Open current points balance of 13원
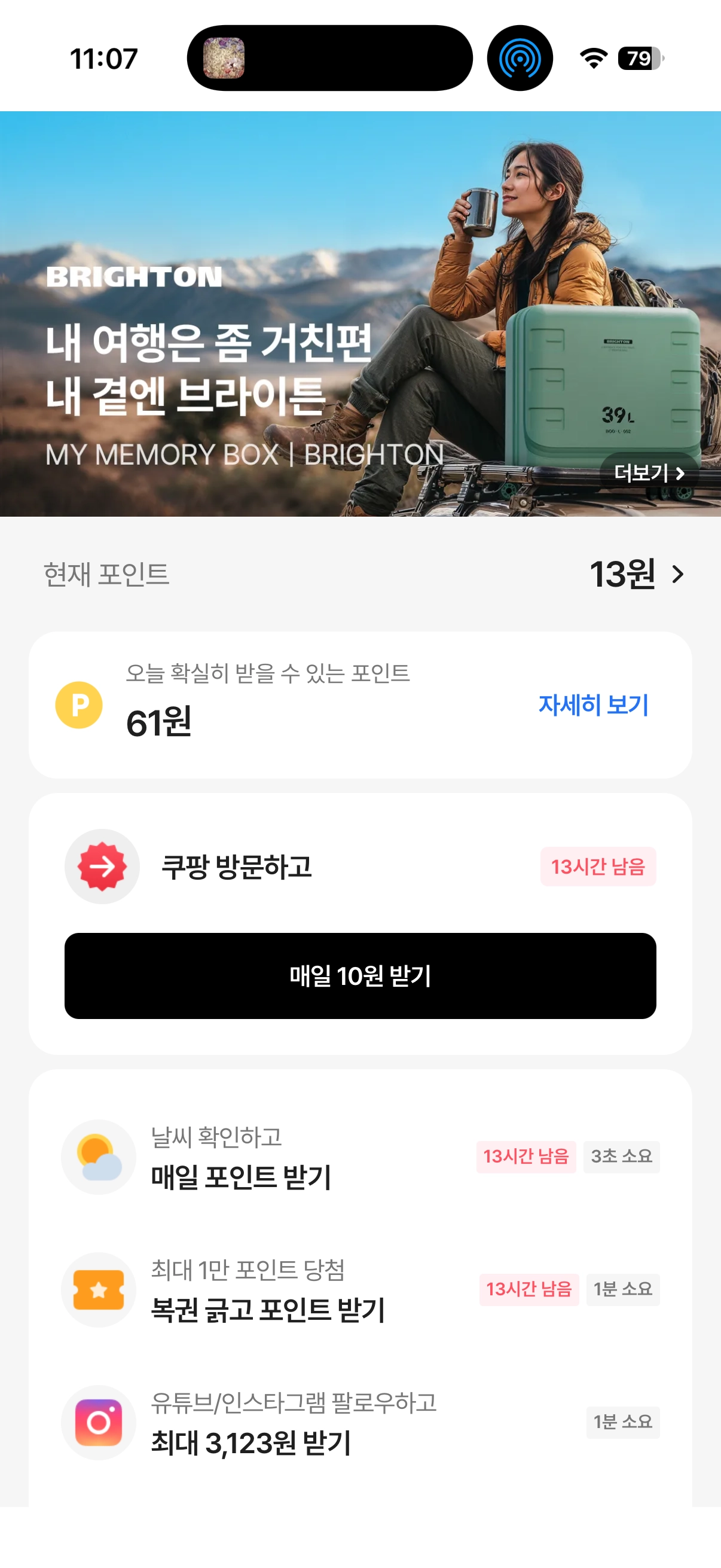 click(637, 574)
